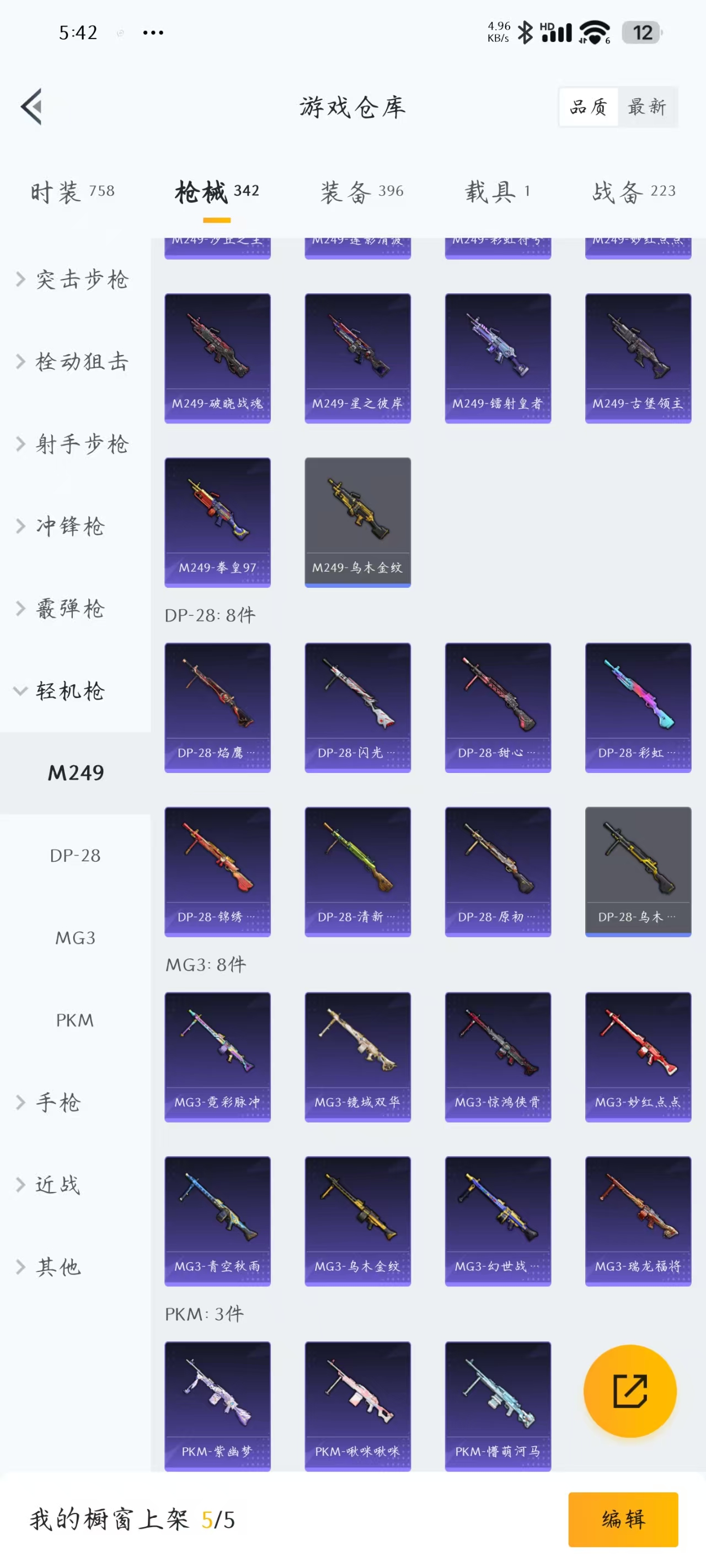706x1568 pixels.
Task: Tap the yellow floating share button
Action: [629, 1390]
